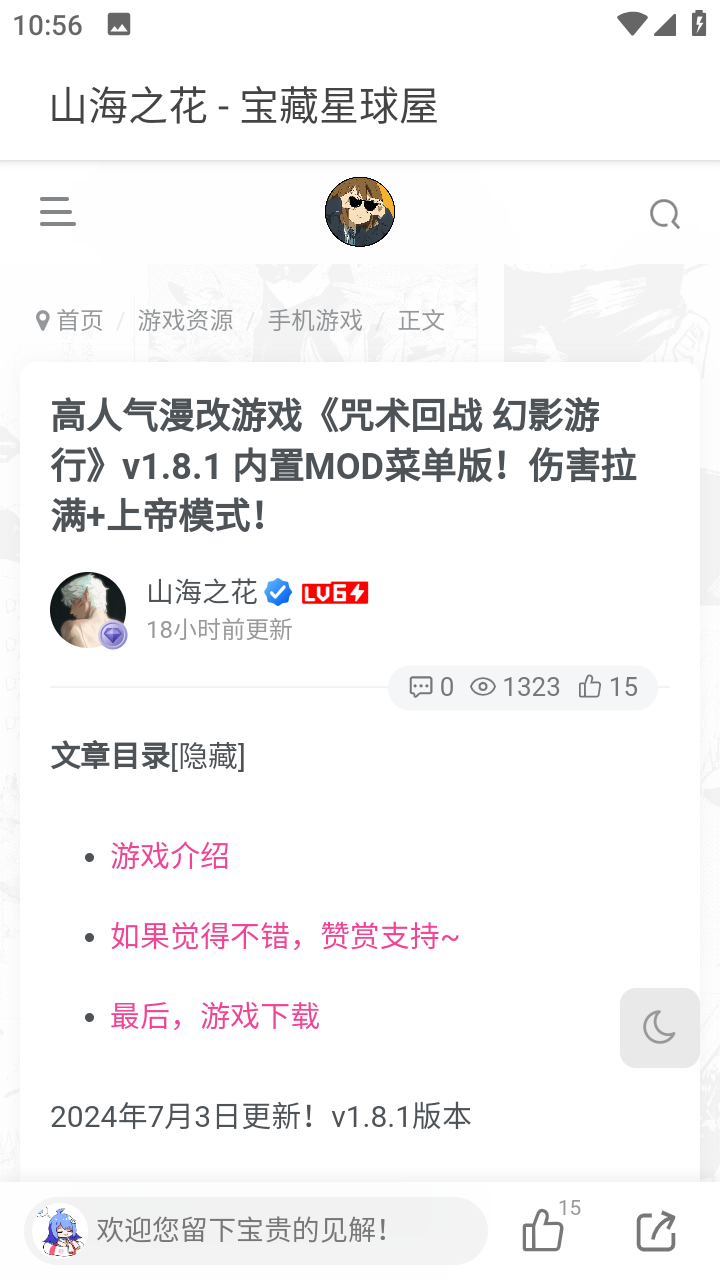Open the comment input field
This screenshot has width=720, height=1280.
[256, 1230]
